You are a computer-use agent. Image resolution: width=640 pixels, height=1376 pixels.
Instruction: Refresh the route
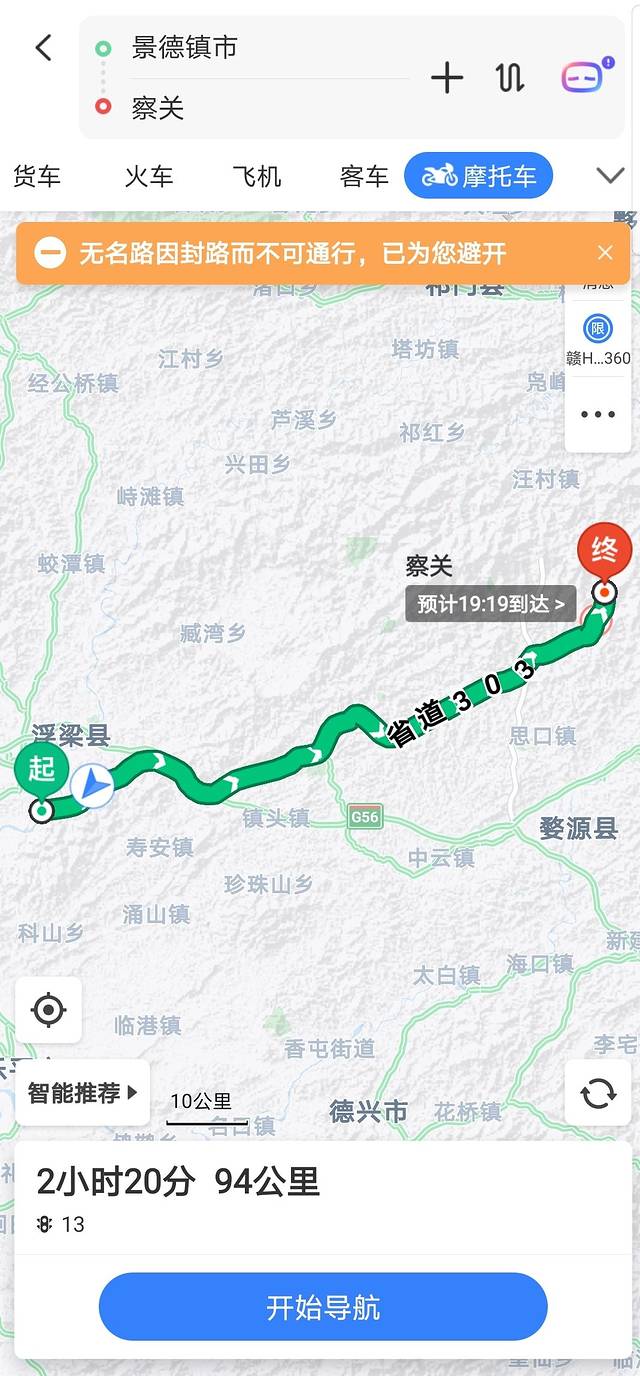598,1093
